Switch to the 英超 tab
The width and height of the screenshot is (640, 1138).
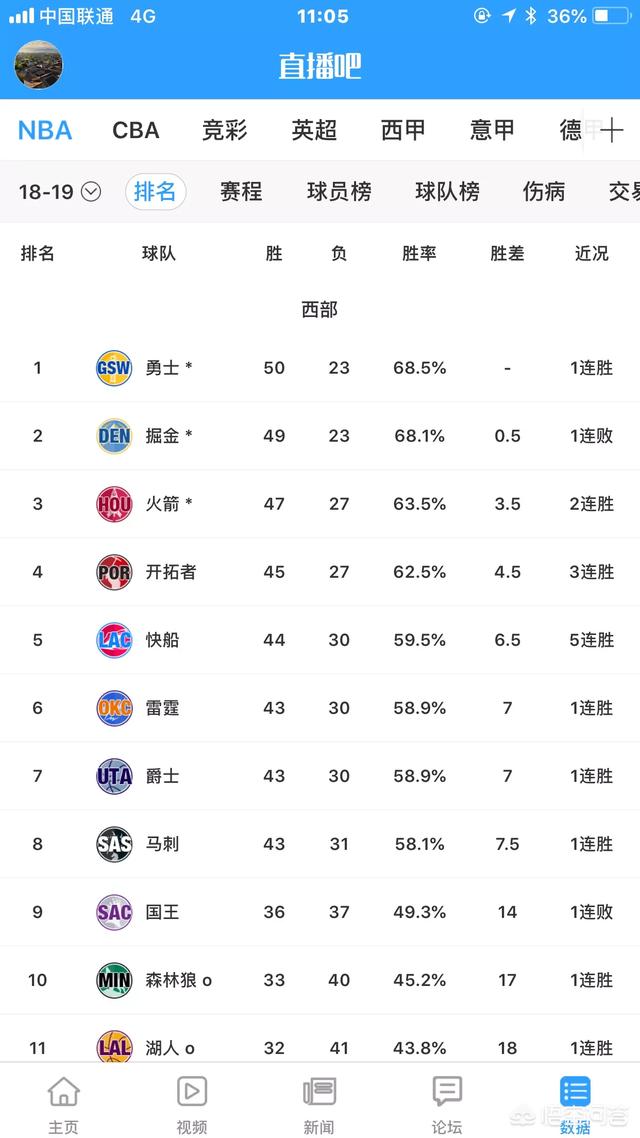pos(314,131)
